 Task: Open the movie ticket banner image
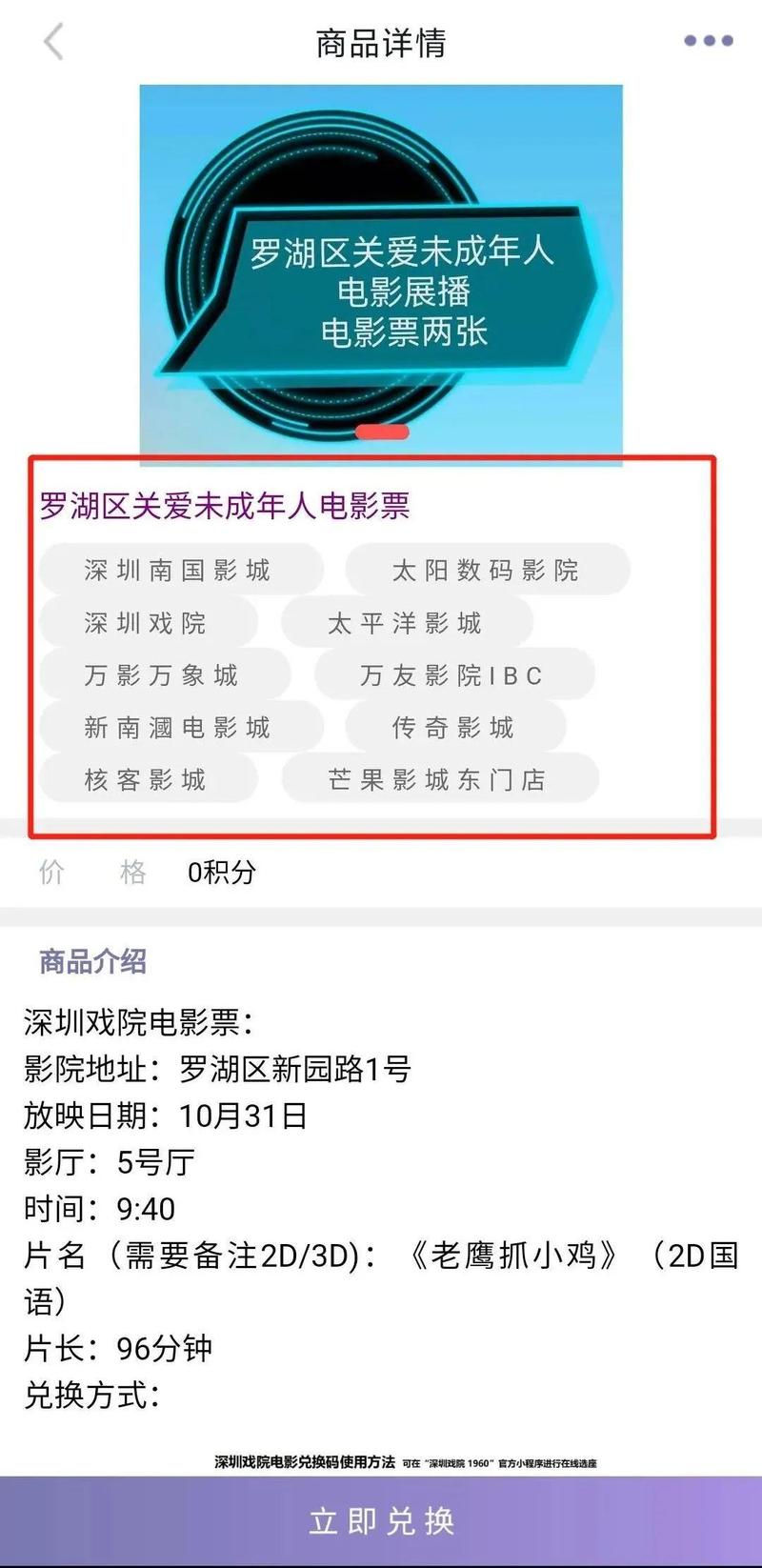click(x=381, y=274)
